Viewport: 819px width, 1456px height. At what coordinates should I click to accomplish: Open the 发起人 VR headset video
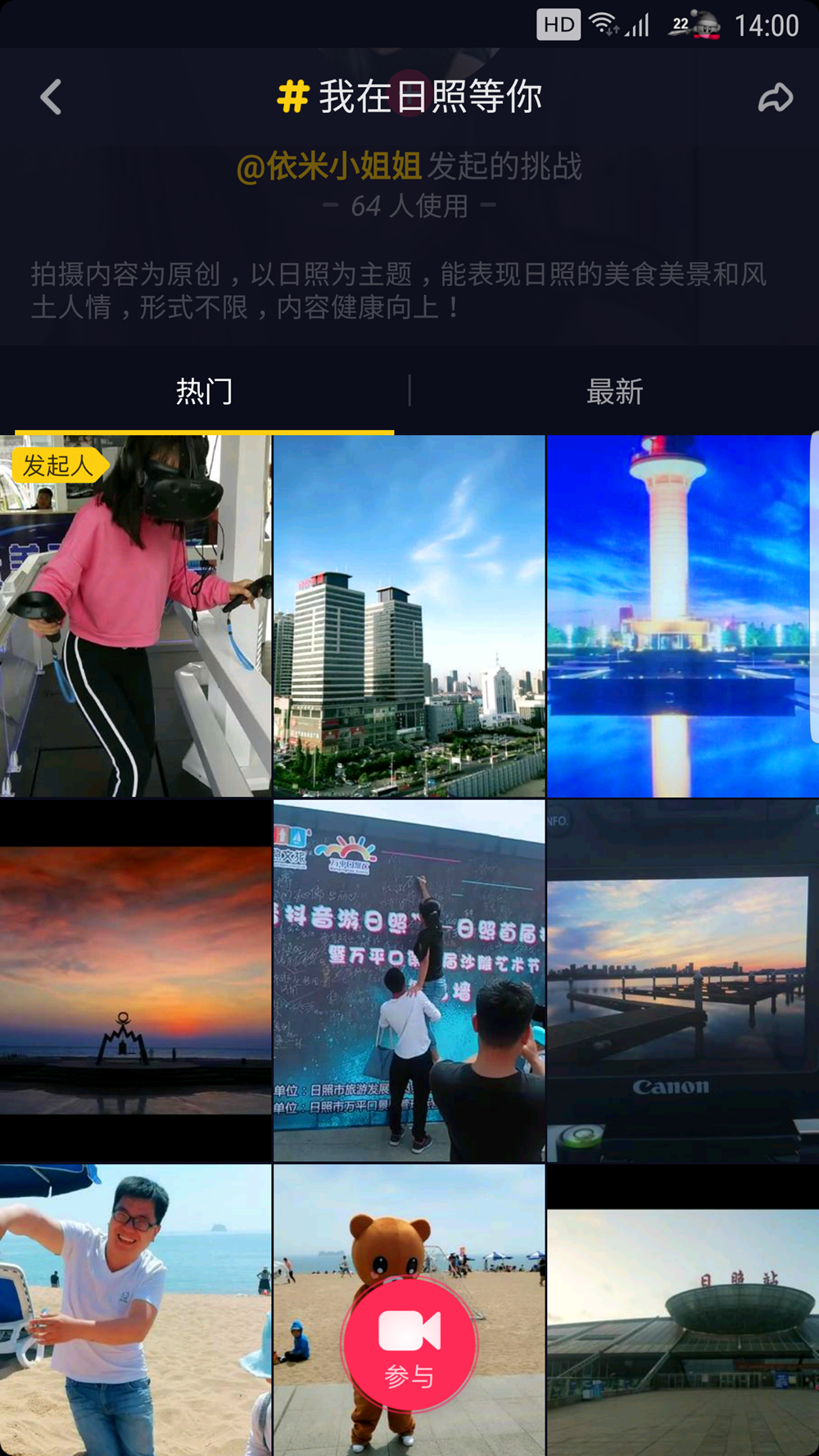pyautogui.click(x=135, y=616)
